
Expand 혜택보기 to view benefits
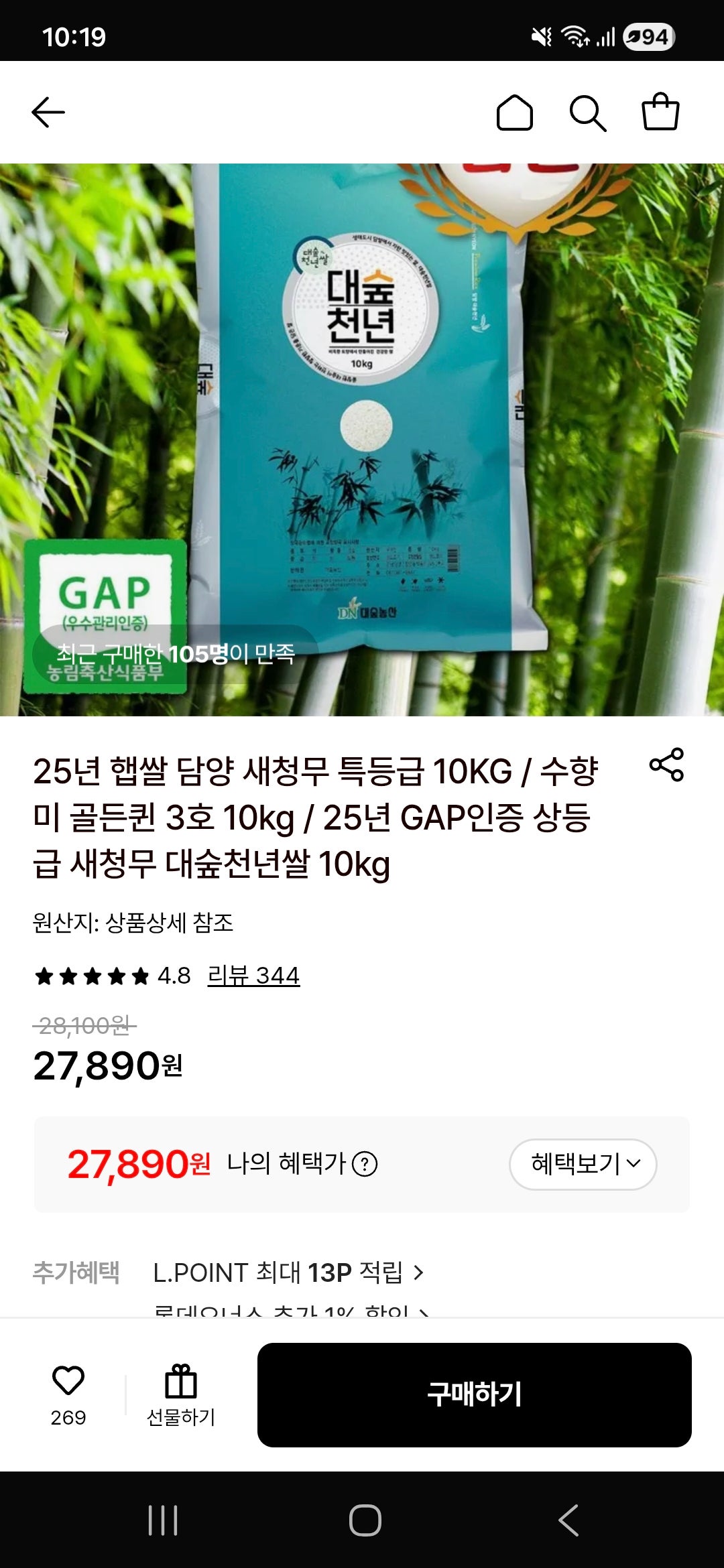pyautogui.click(x=583, y=1165)
